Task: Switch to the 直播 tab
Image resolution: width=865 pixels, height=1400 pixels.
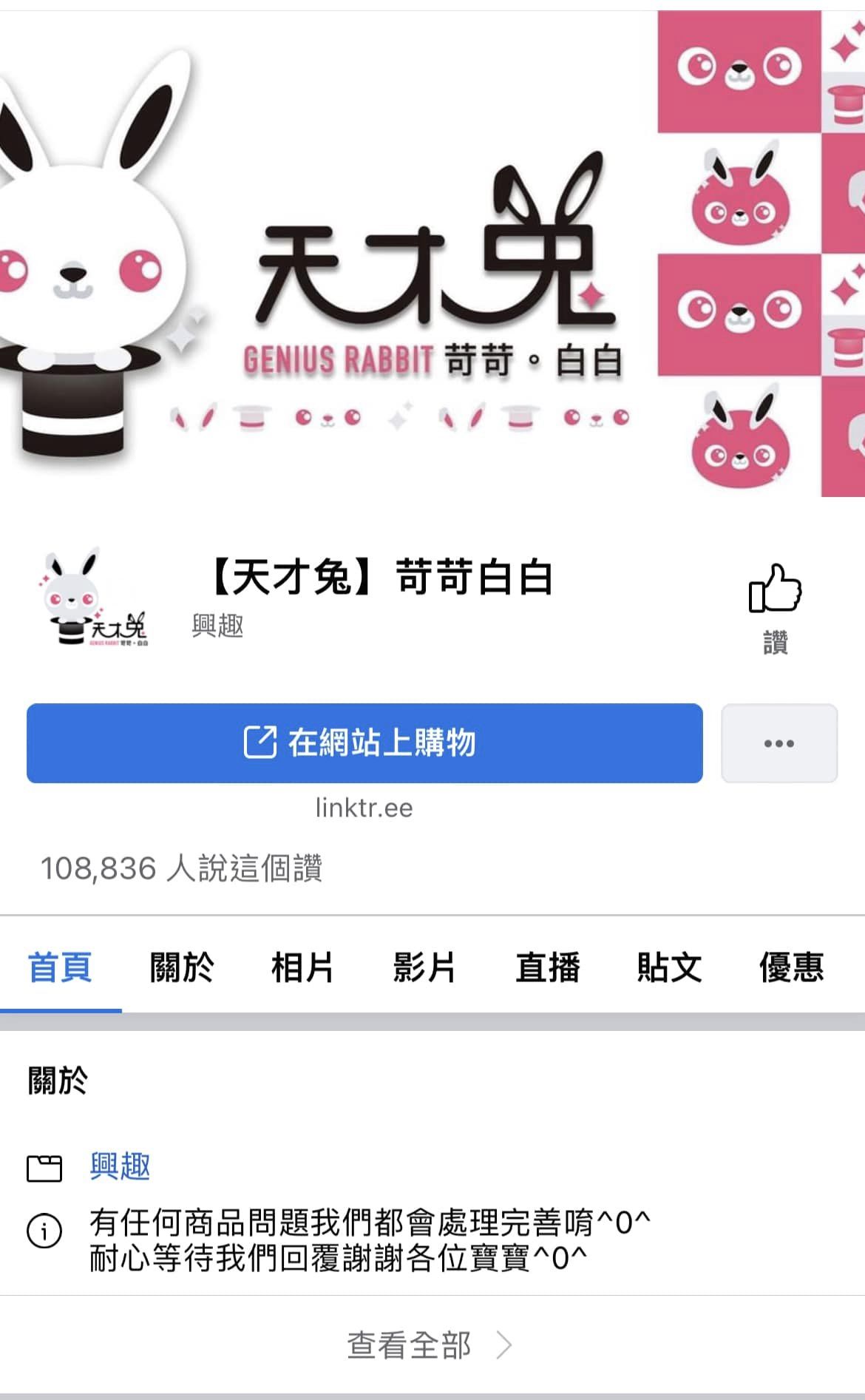Action: [x=547, y=967]
